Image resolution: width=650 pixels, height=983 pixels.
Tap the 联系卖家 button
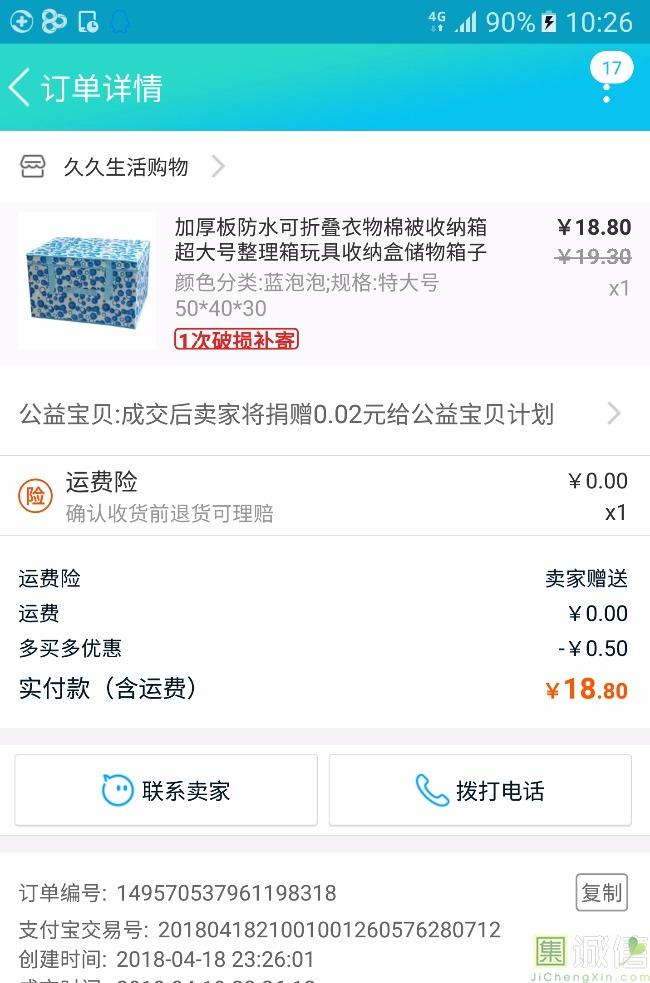click(166, 790)
